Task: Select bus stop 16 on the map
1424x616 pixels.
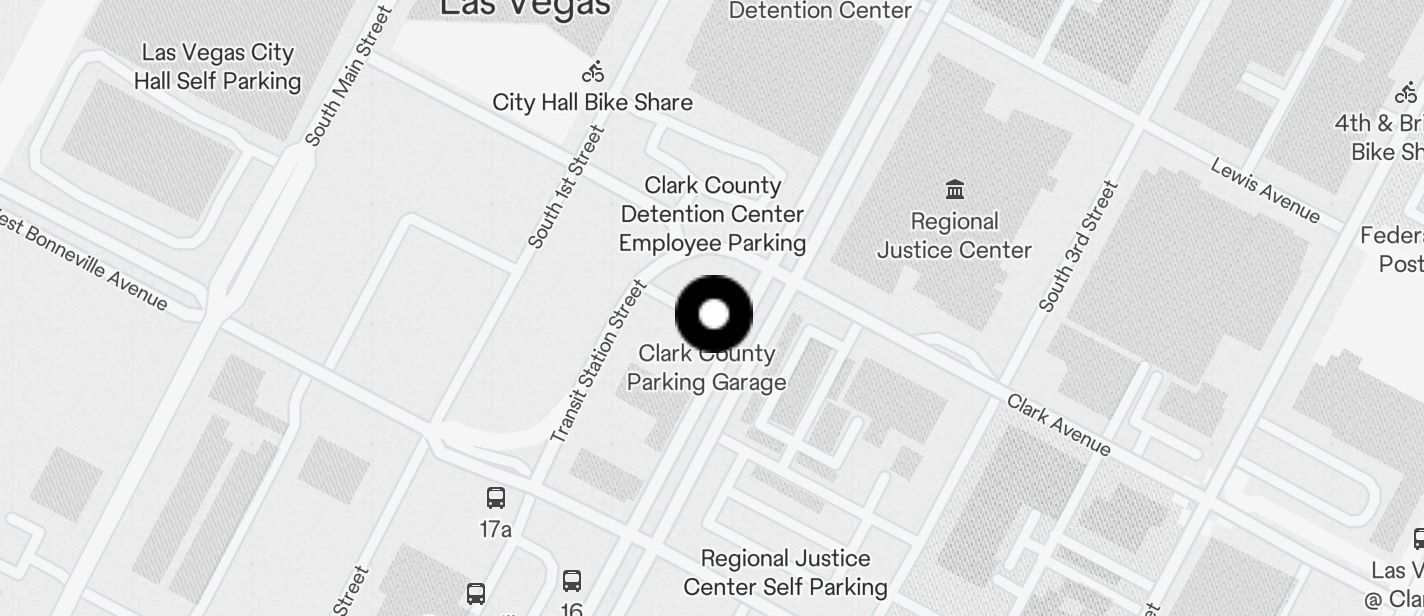Action: tap(572, 581)
